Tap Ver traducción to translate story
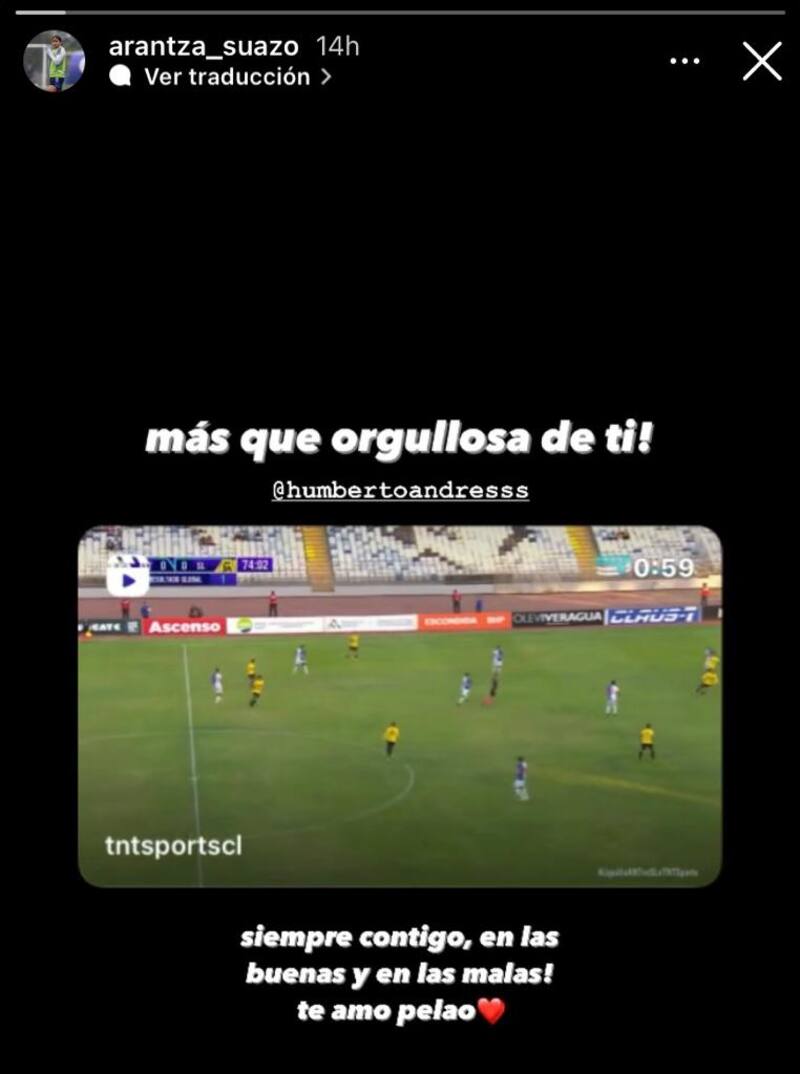 (226, 77)
